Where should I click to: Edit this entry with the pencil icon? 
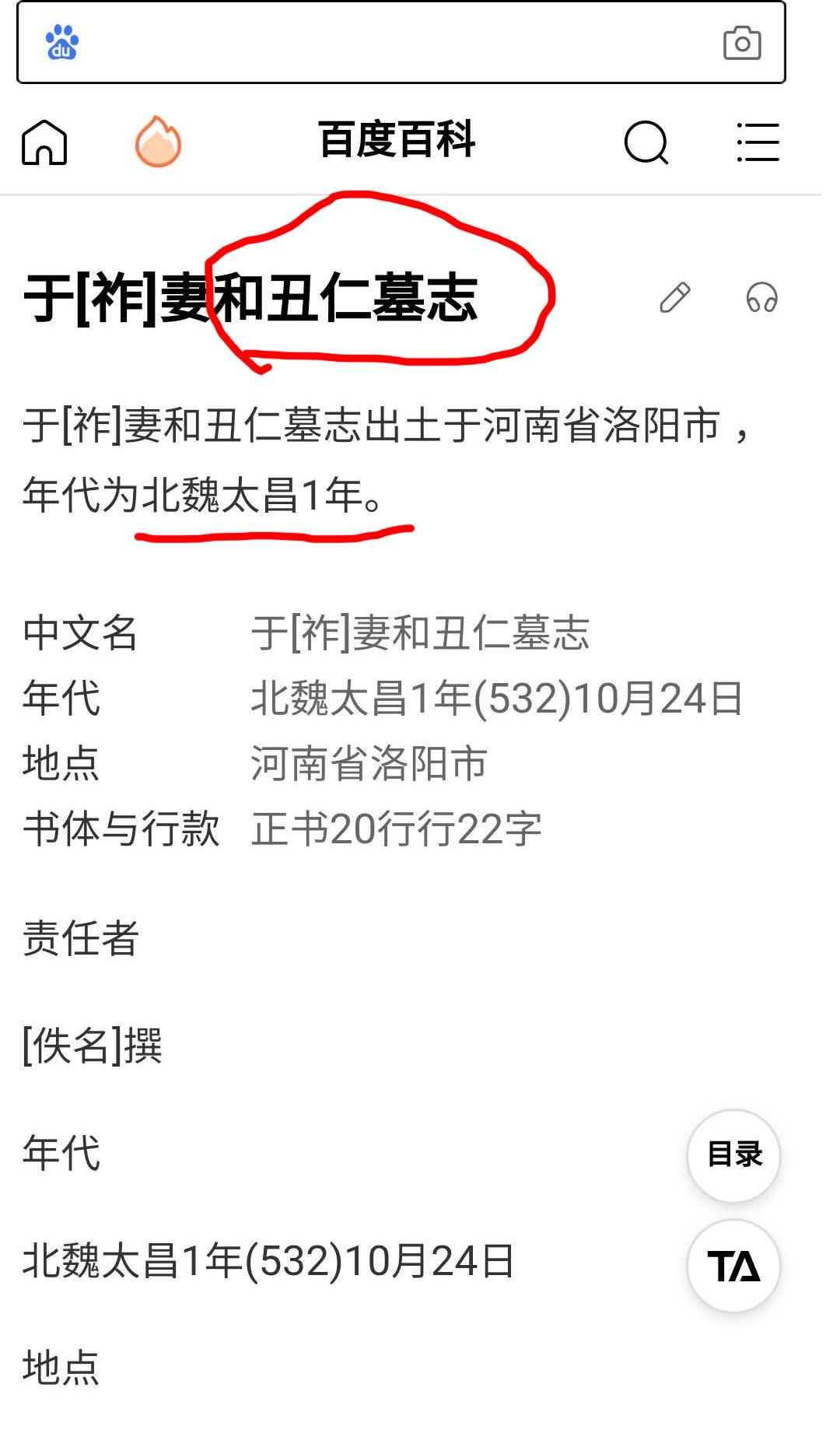pos(674,297)
